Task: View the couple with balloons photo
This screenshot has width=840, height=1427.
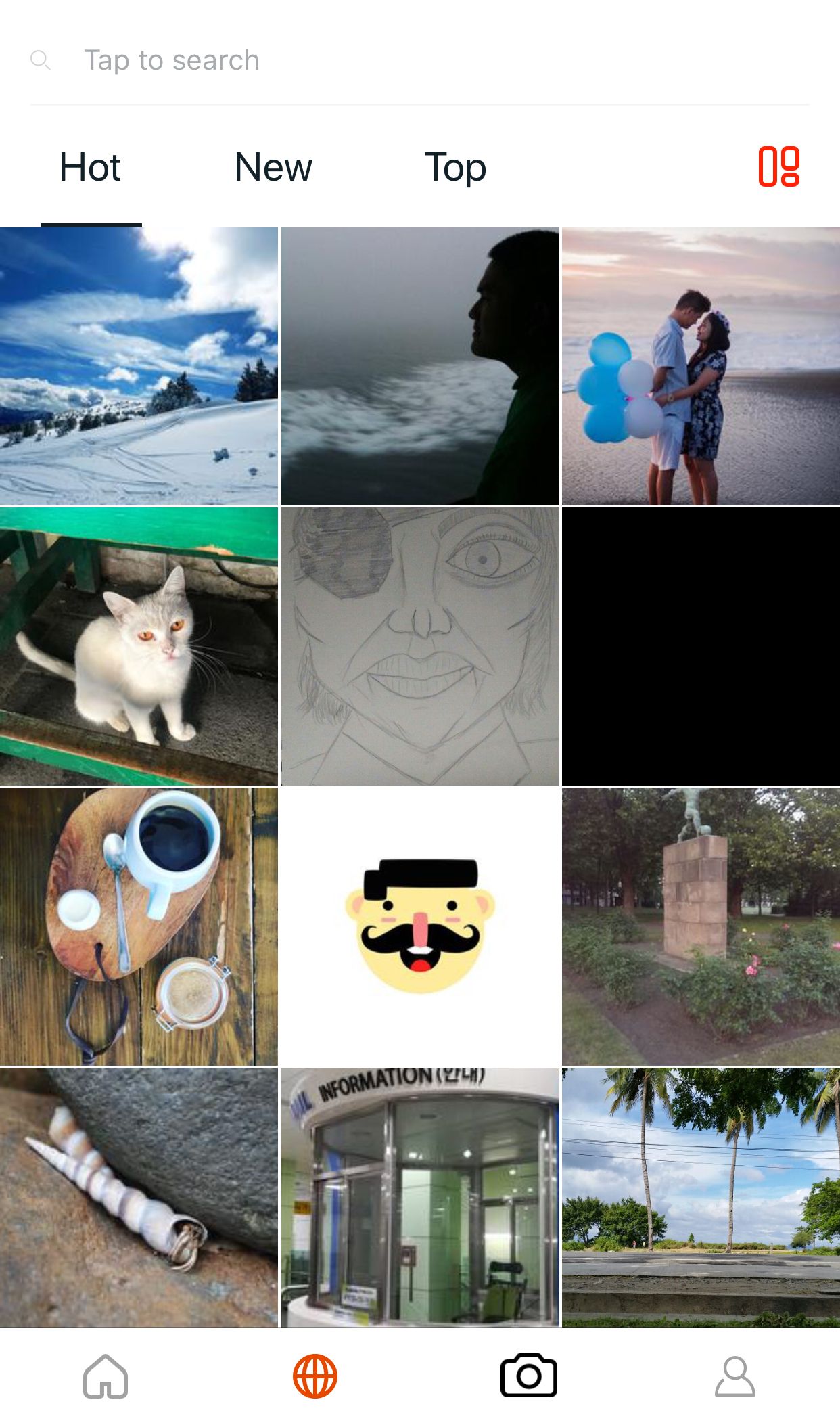Action: (x=701, y=366)
